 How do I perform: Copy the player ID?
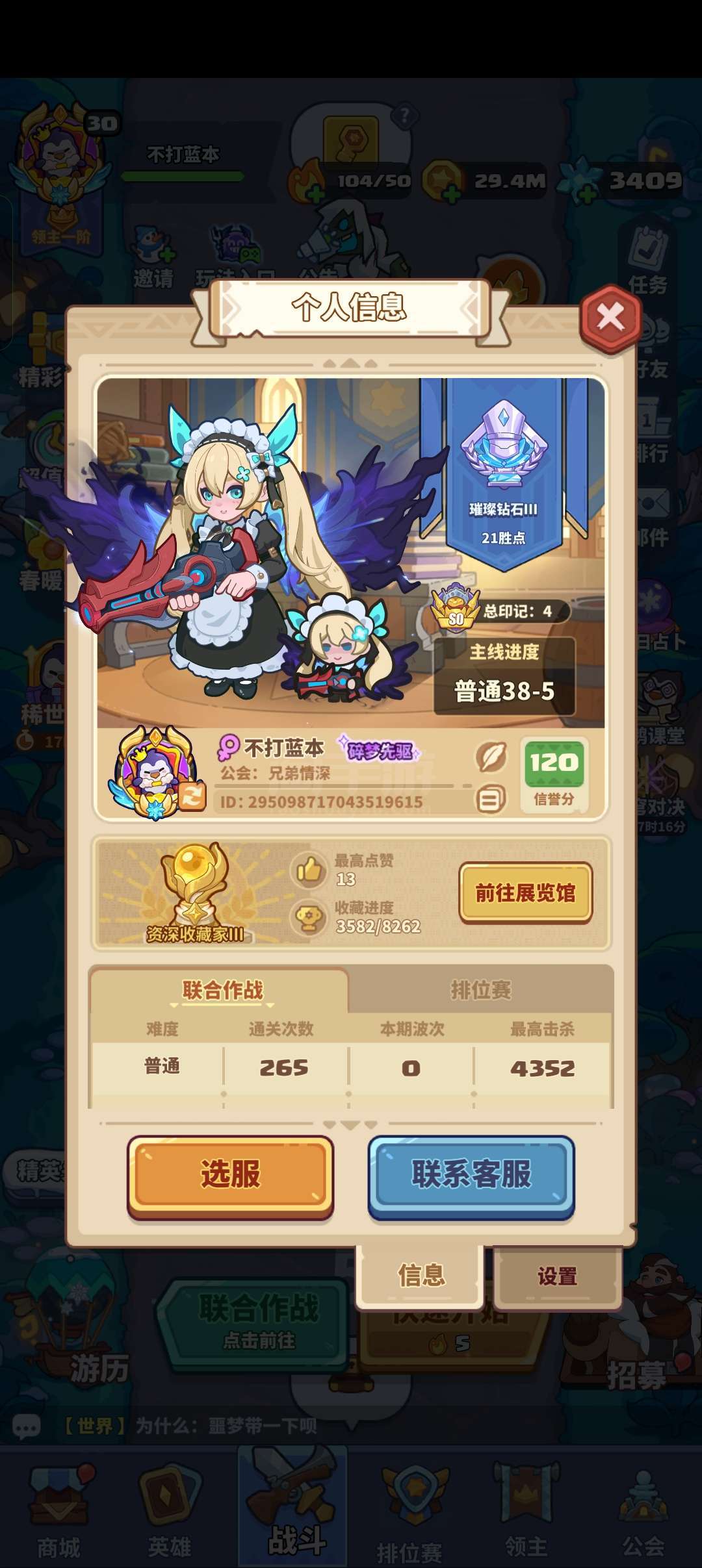point(491,800)
